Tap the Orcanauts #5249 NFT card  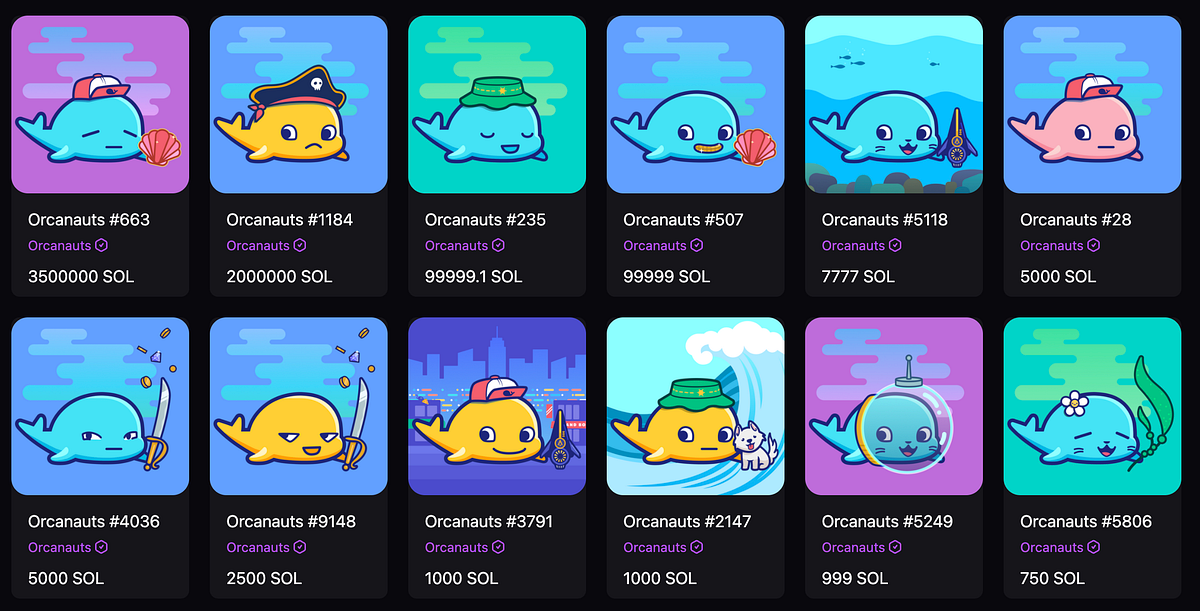click(x=894, y=407)
